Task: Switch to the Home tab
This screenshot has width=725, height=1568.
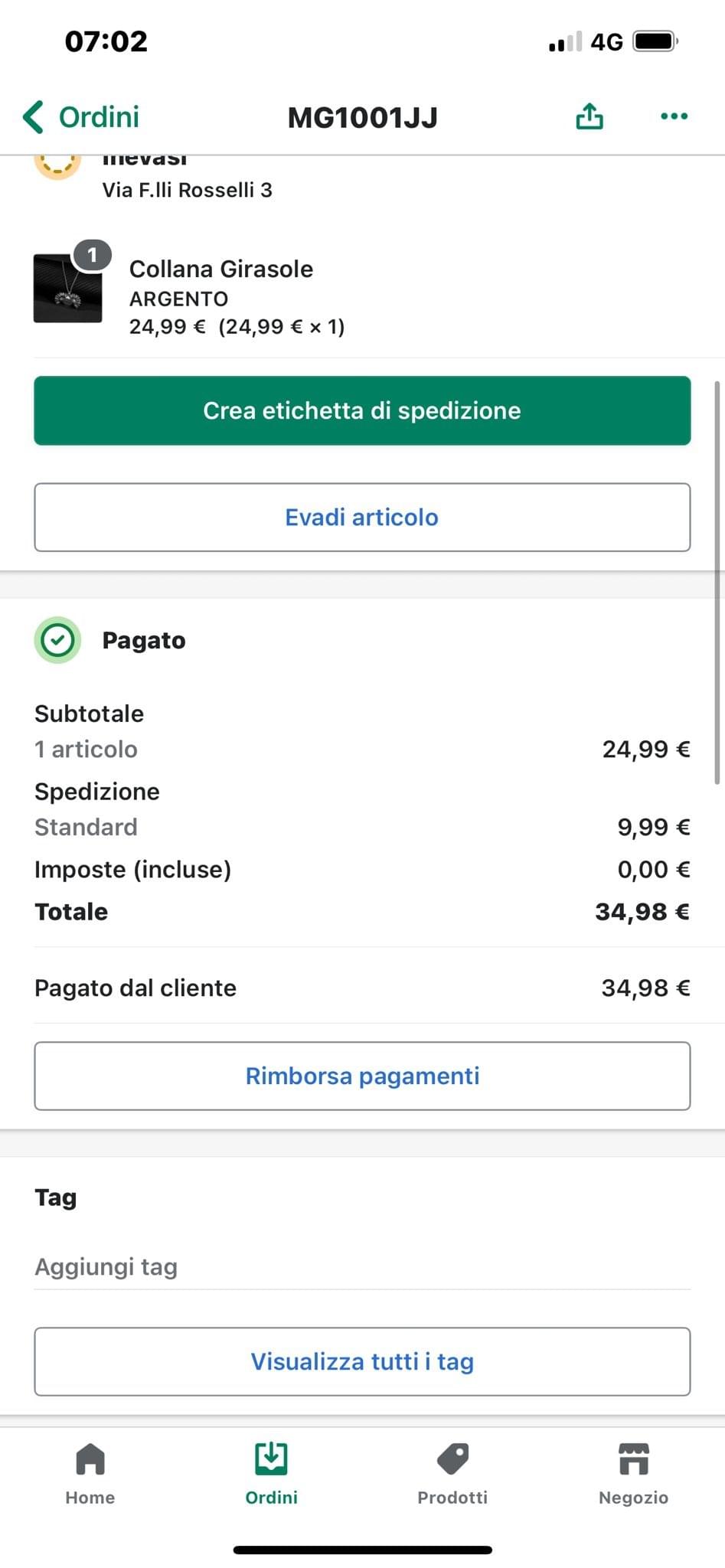Action: coord(90,1474)
